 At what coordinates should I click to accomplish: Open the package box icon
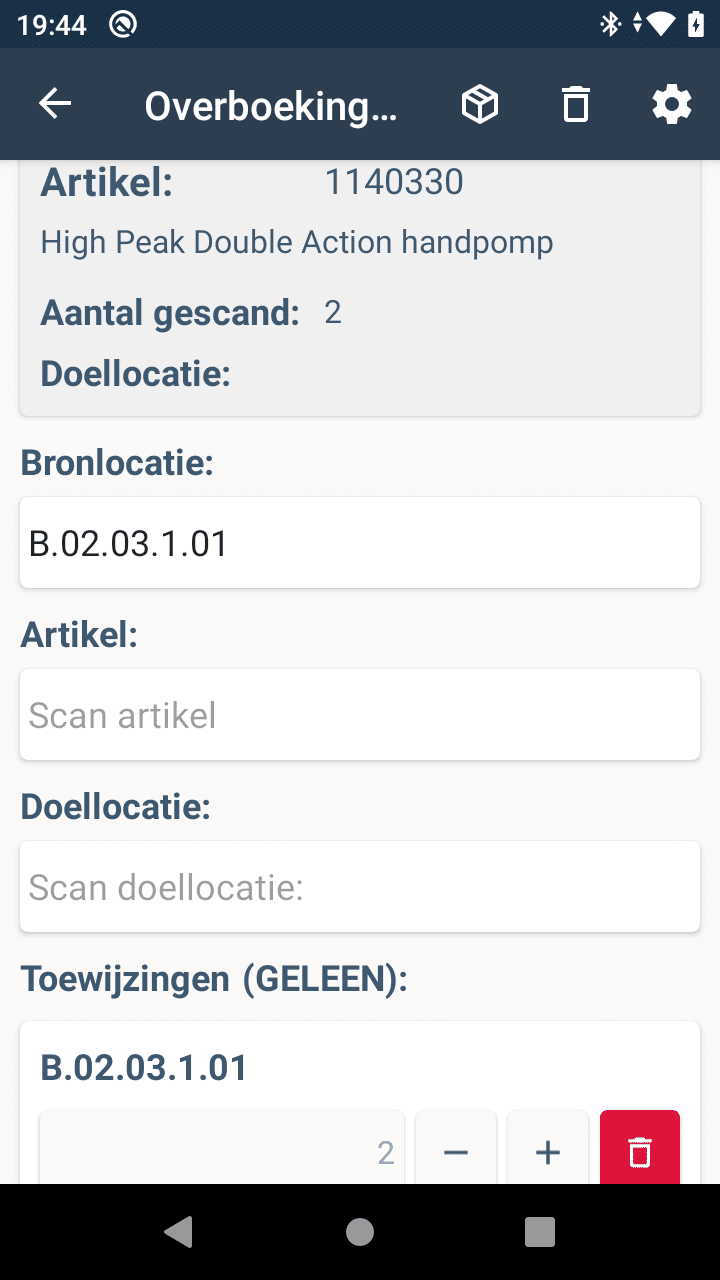(480, 104)
